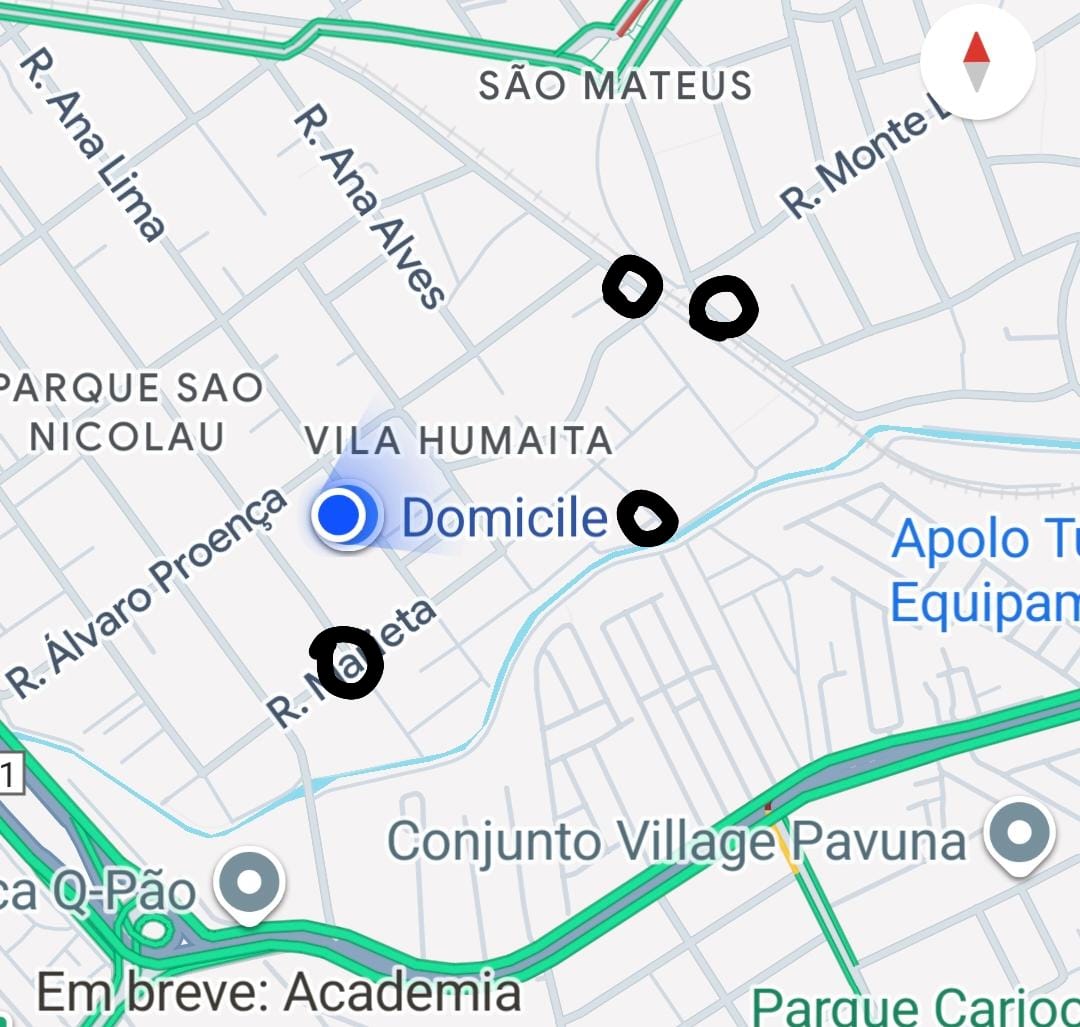The height and width of the screenshot is (1027, 1080).
Task: Open the Apolo place label
Action: pyautogui.click(x=983, y=572)
